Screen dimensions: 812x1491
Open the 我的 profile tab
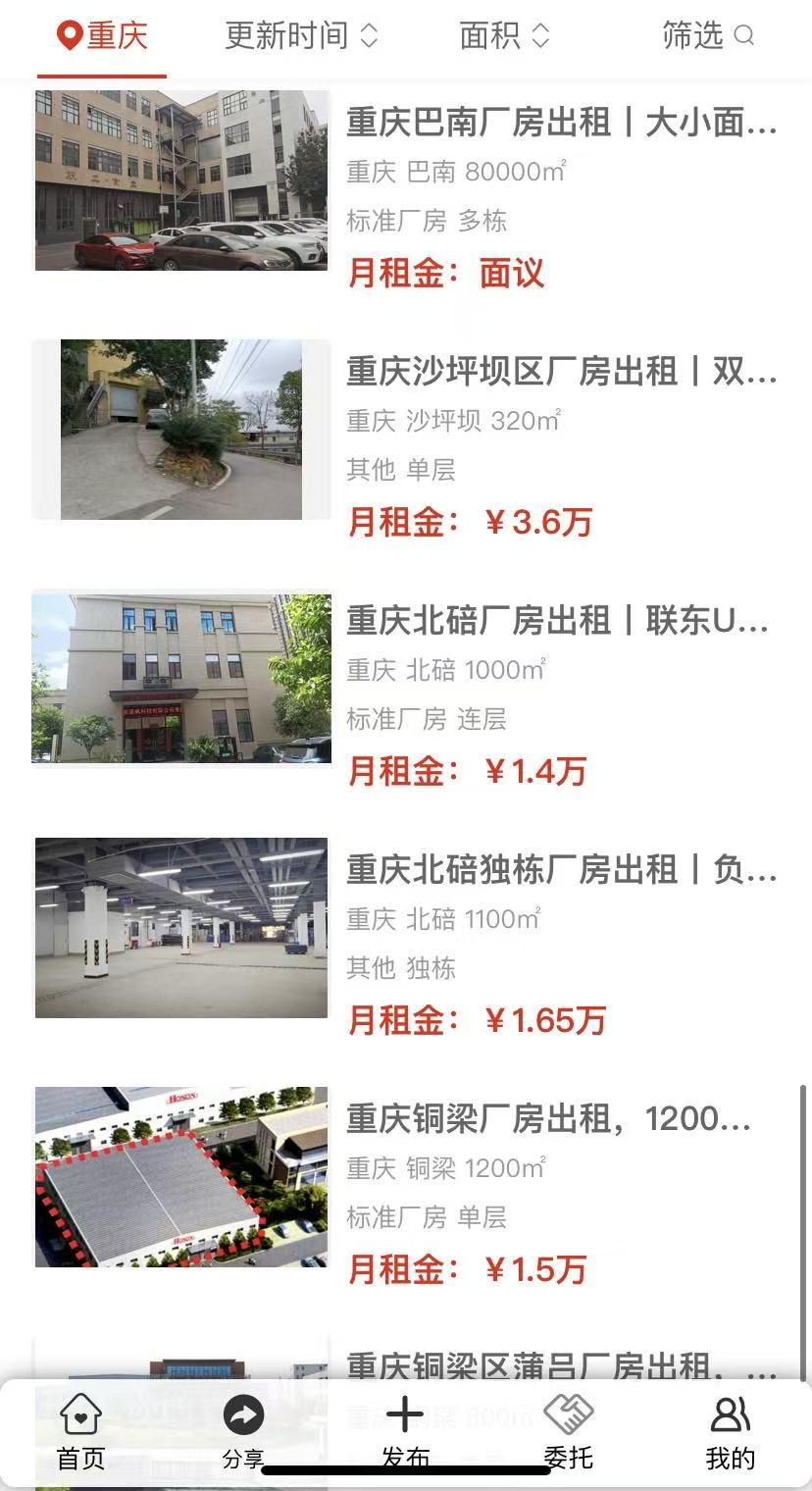click(x=731, y=1432)
